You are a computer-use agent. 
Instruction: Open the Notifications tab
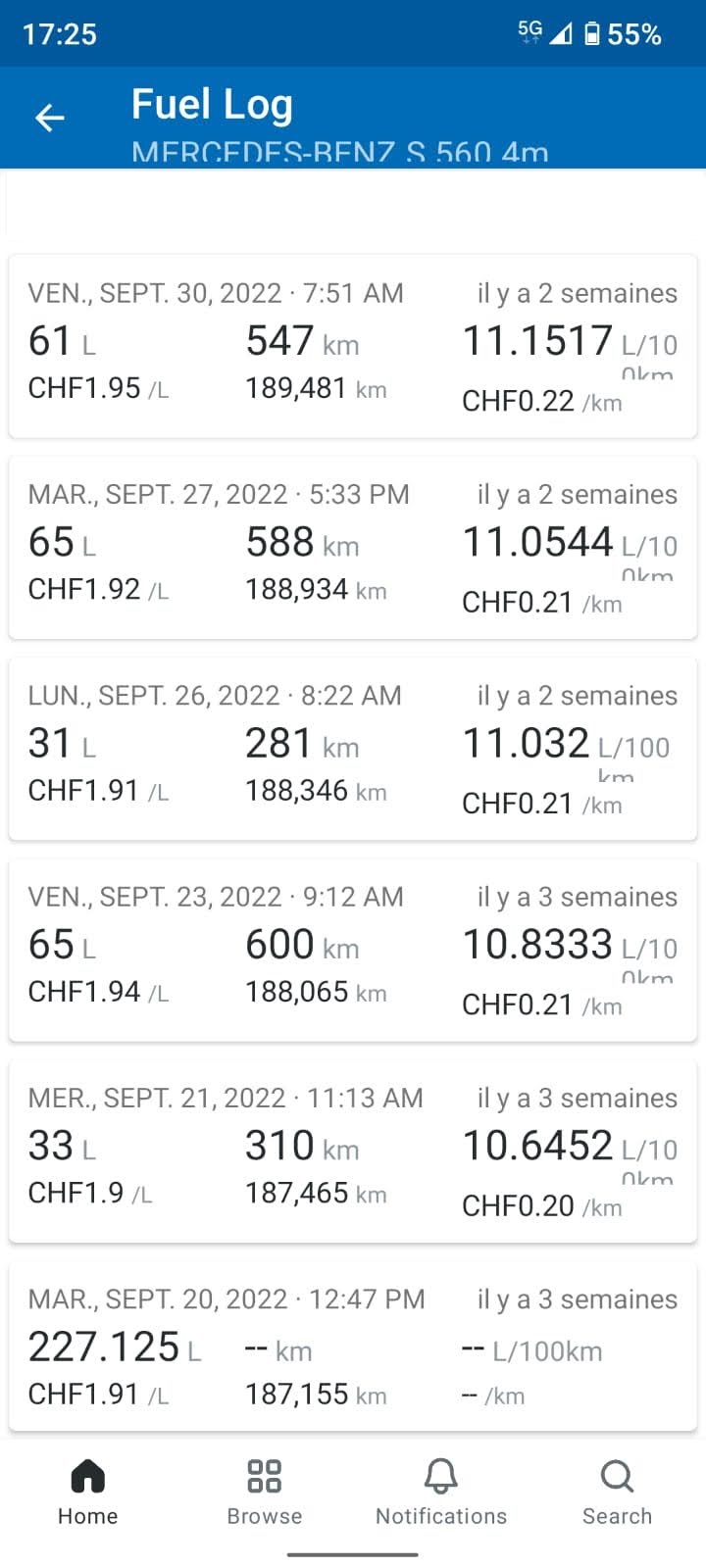(x=441, y=1493)
